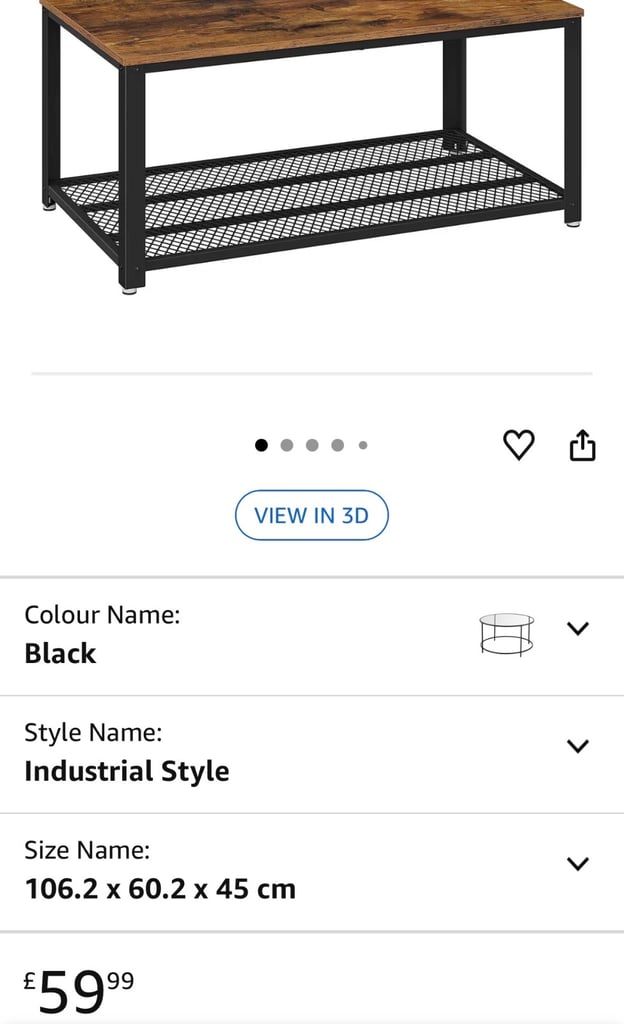The width and height of the screenshot is (624, 1024).
Task: Tap the image carousel page dots
Action: [x=311, y=445]
